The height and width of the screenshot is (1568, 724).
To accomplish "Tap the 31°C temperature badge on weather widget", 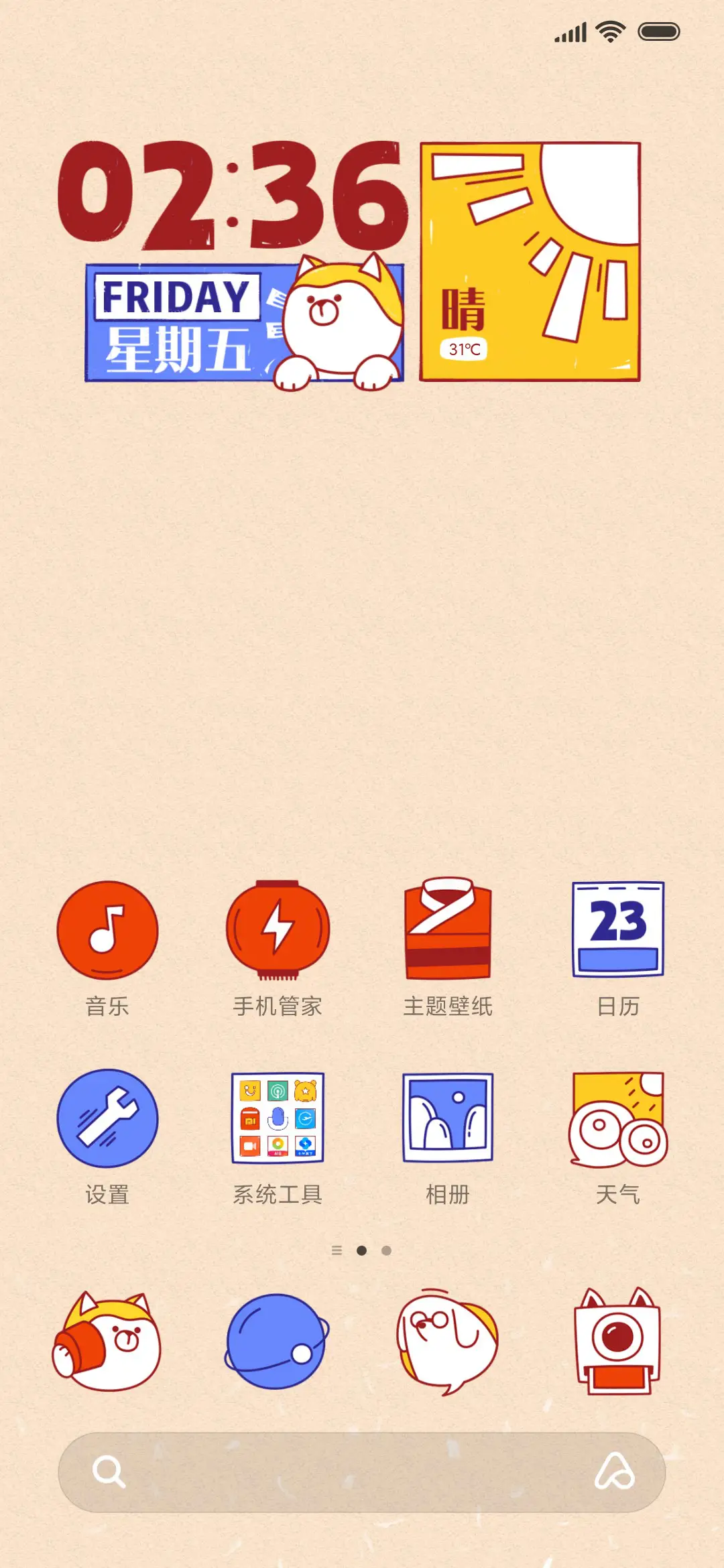I will [x=463, y=348].
